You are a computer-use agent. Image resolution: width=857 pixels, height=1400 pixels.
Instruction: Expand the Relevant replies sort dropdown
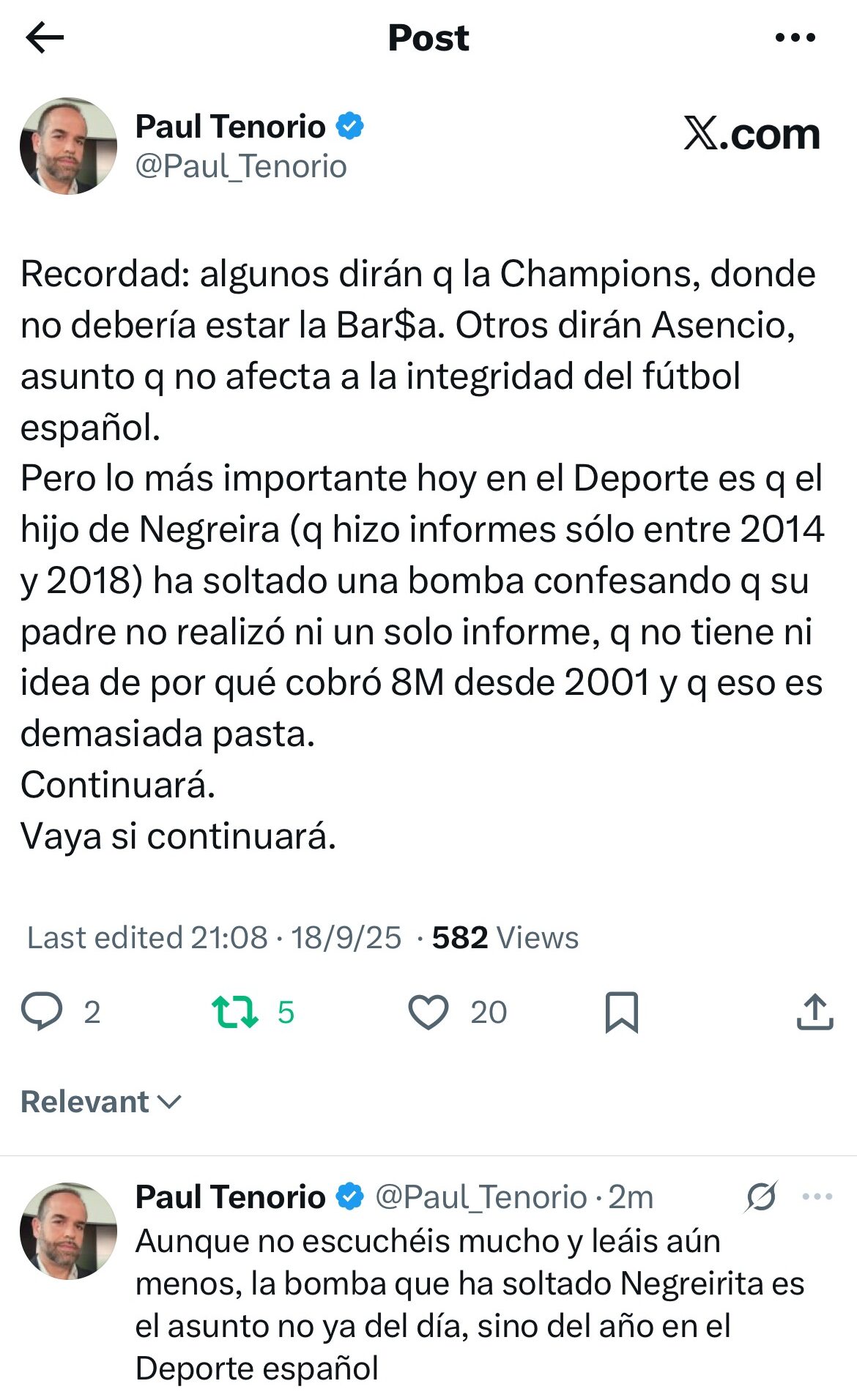(x=101, y=1102)
